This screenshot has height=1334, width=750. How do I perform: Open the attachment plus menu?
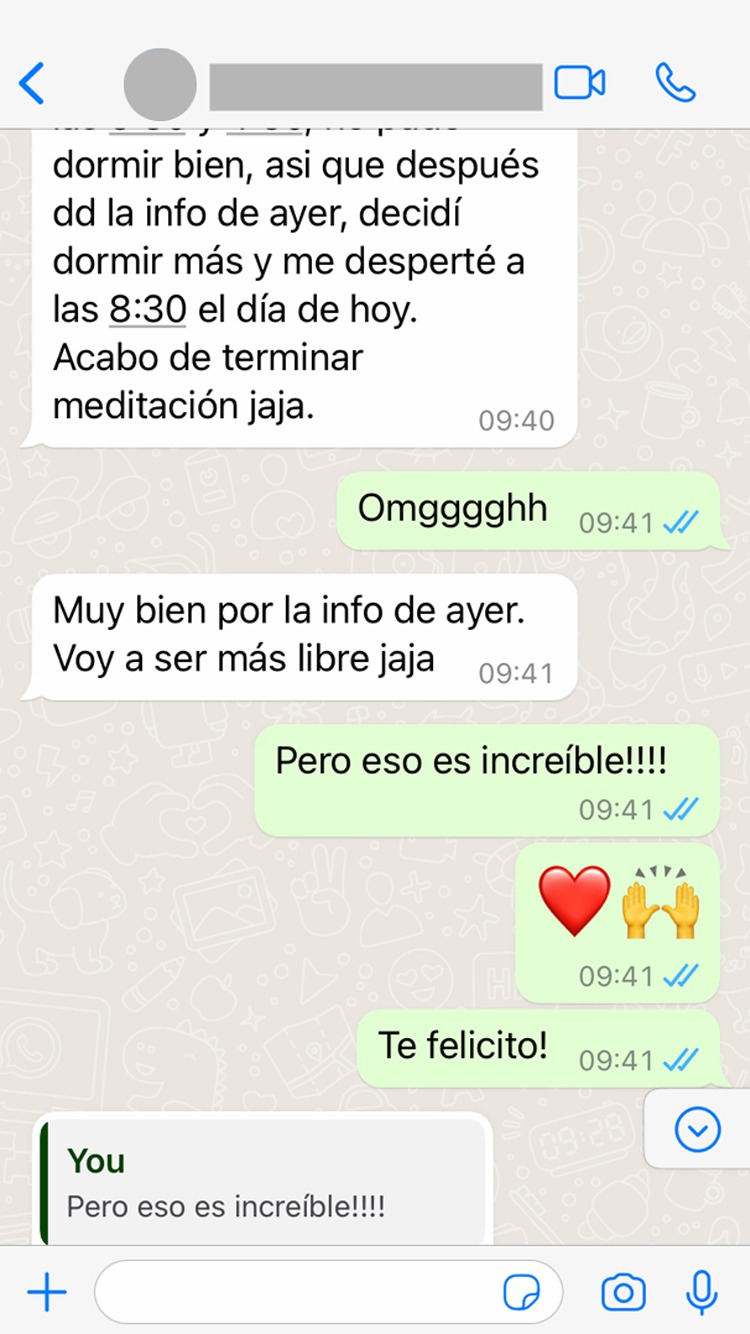click(x=46, y=1293)
